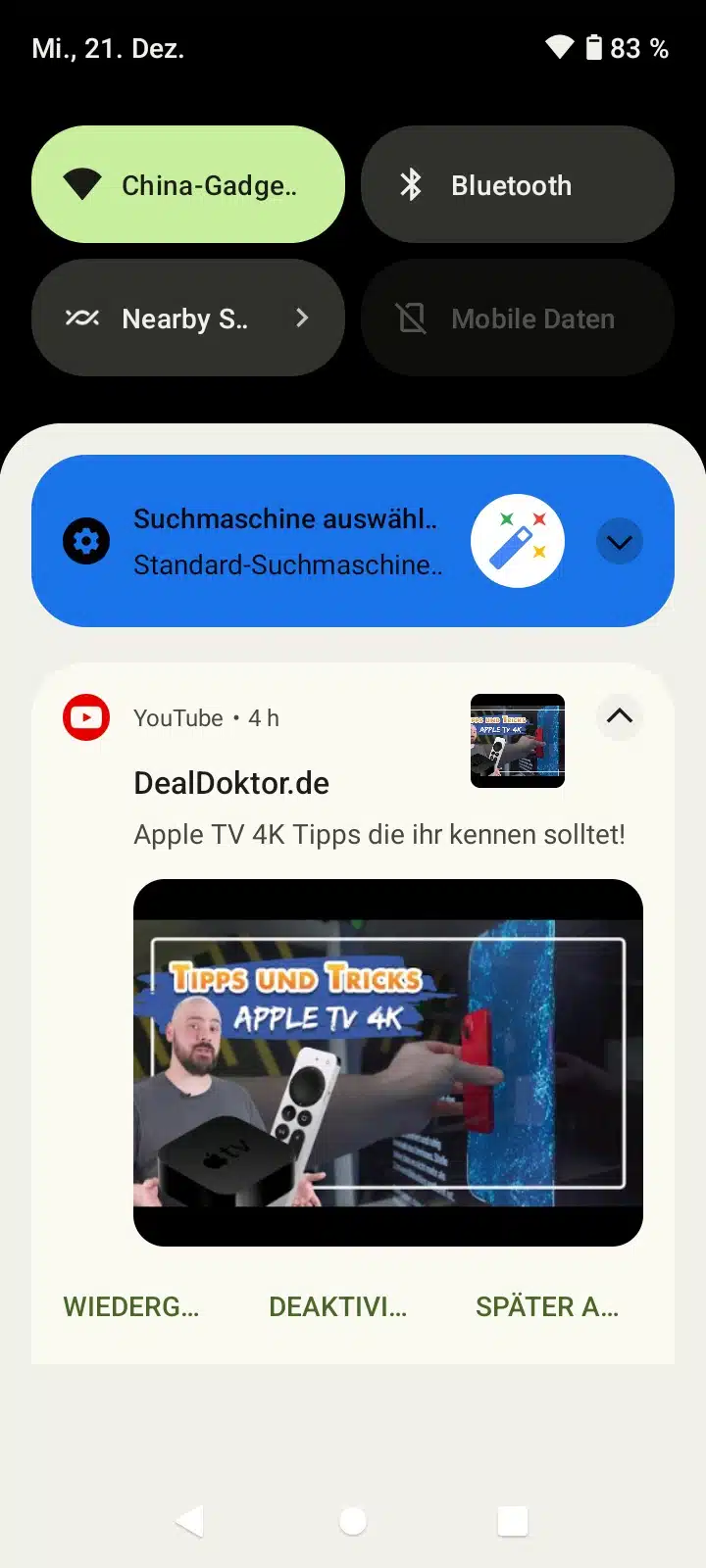
Task: Return to the home screen
Action: tap(353, 1521)
